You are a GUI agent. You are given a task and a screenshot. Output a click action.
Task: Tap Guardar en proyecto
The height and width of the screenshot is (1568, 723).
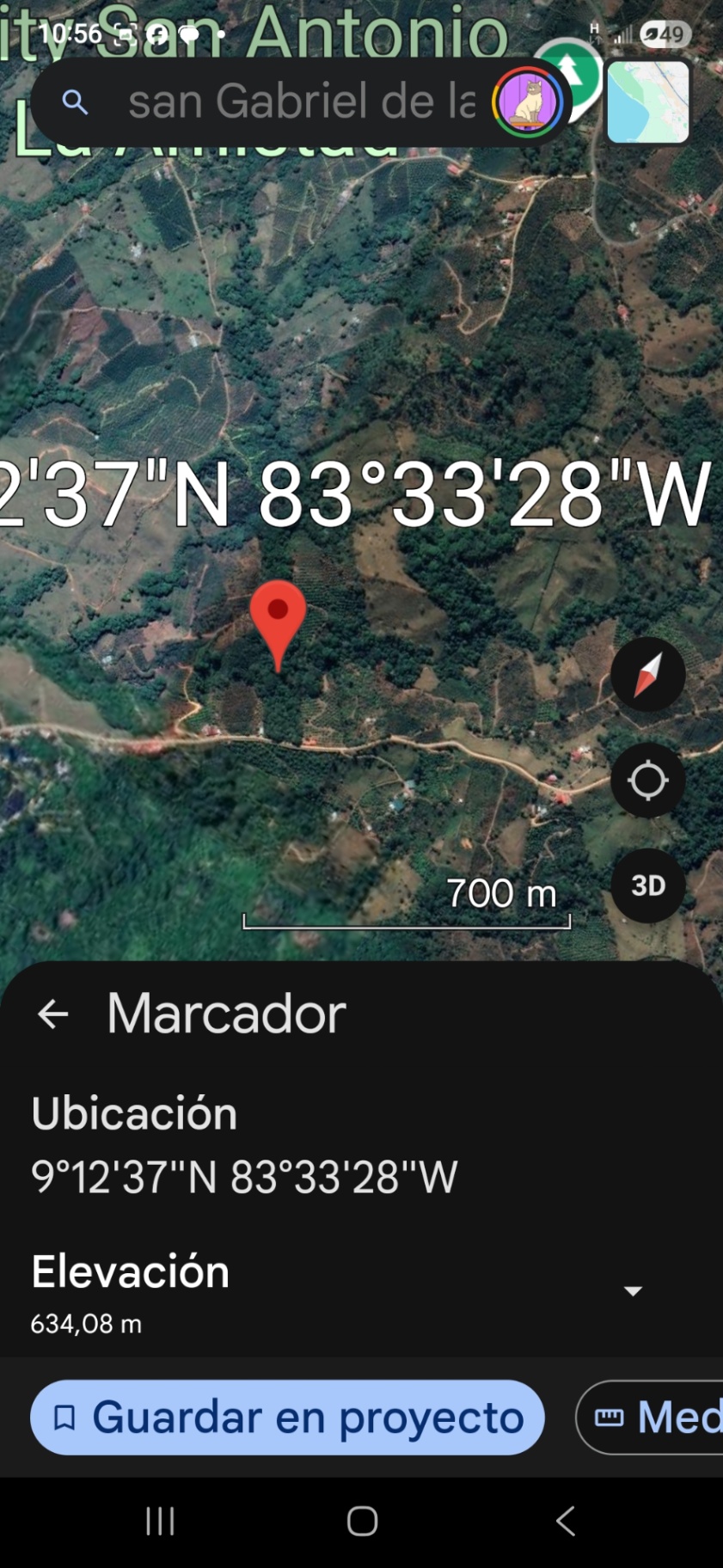click(x=287, y=1418)
